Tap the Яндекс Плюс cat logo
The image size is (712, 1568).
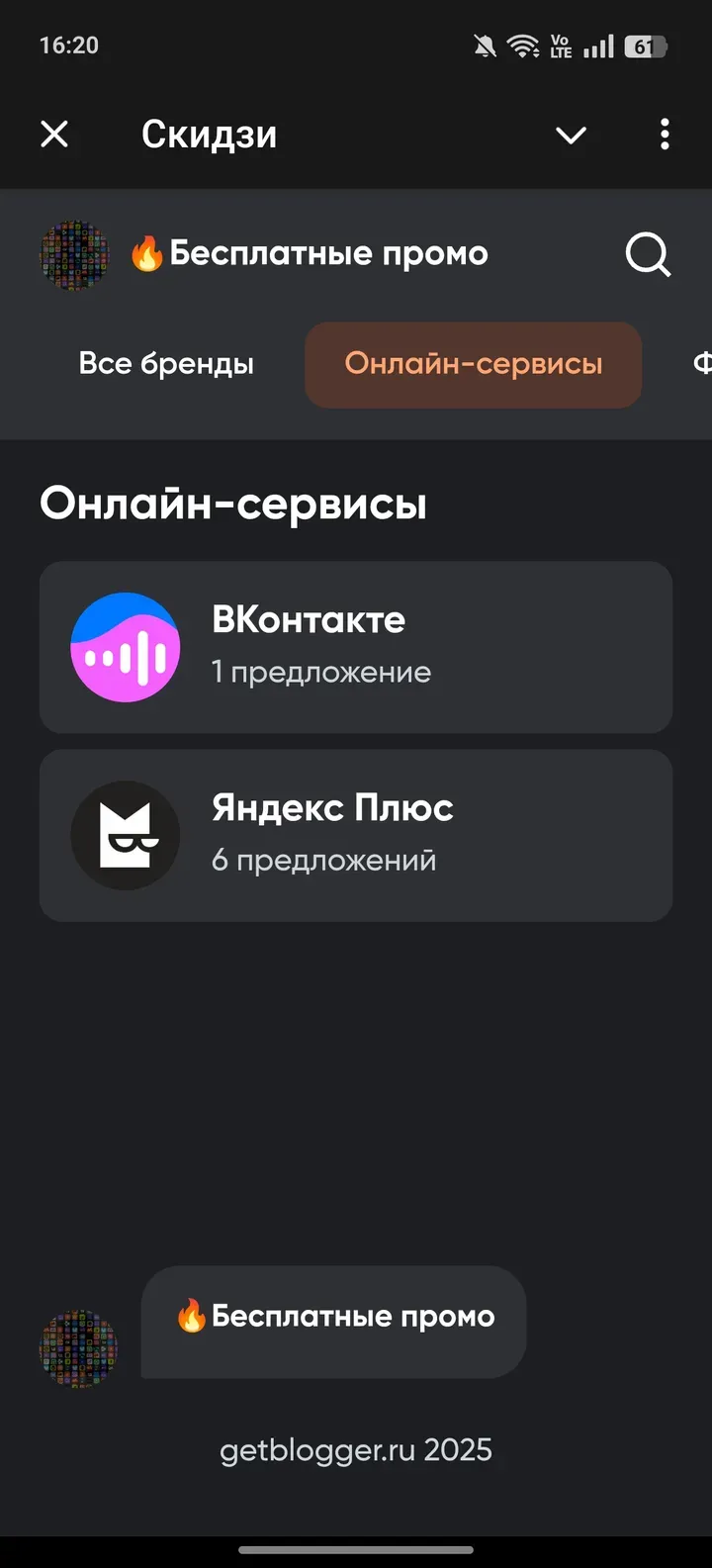125,835
